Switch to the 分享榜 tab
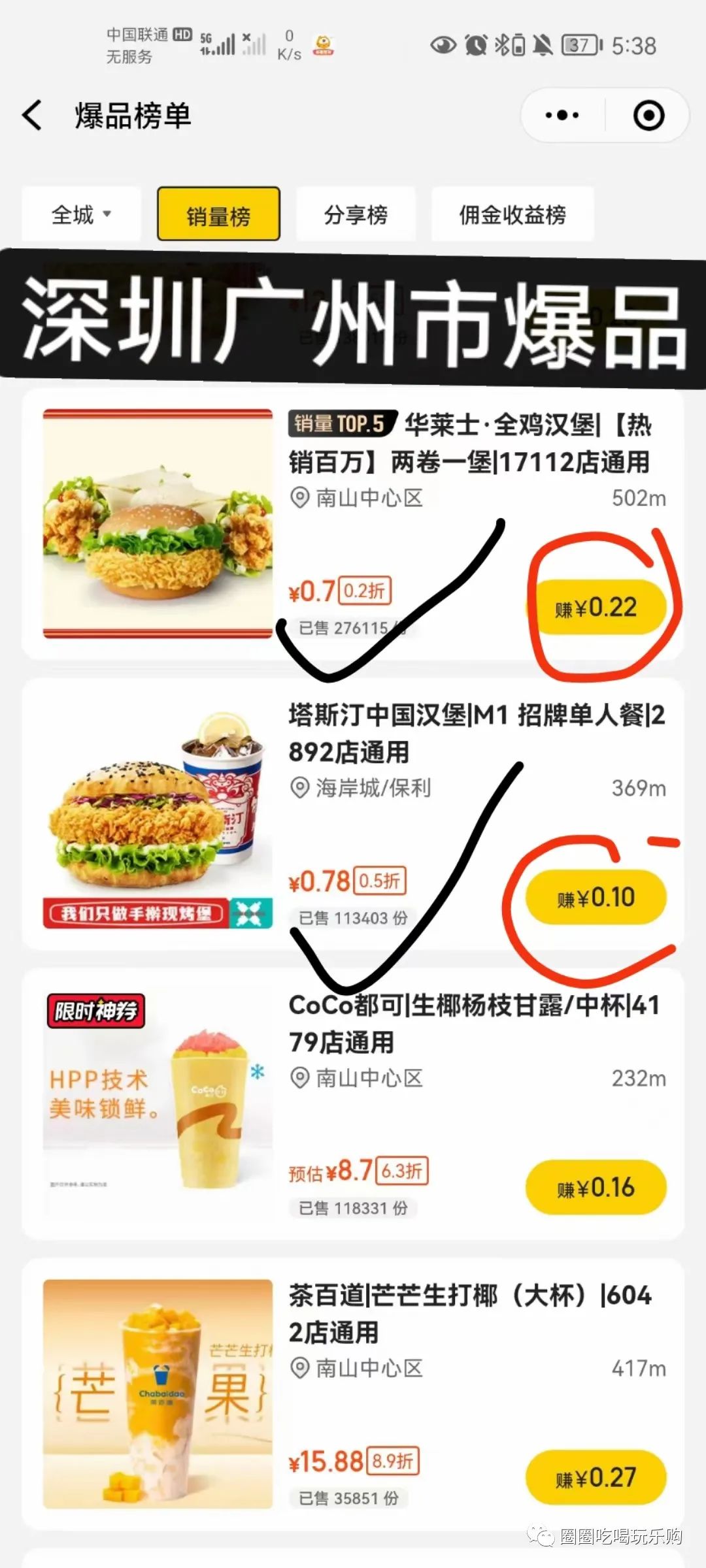 (x=356, y=215)
